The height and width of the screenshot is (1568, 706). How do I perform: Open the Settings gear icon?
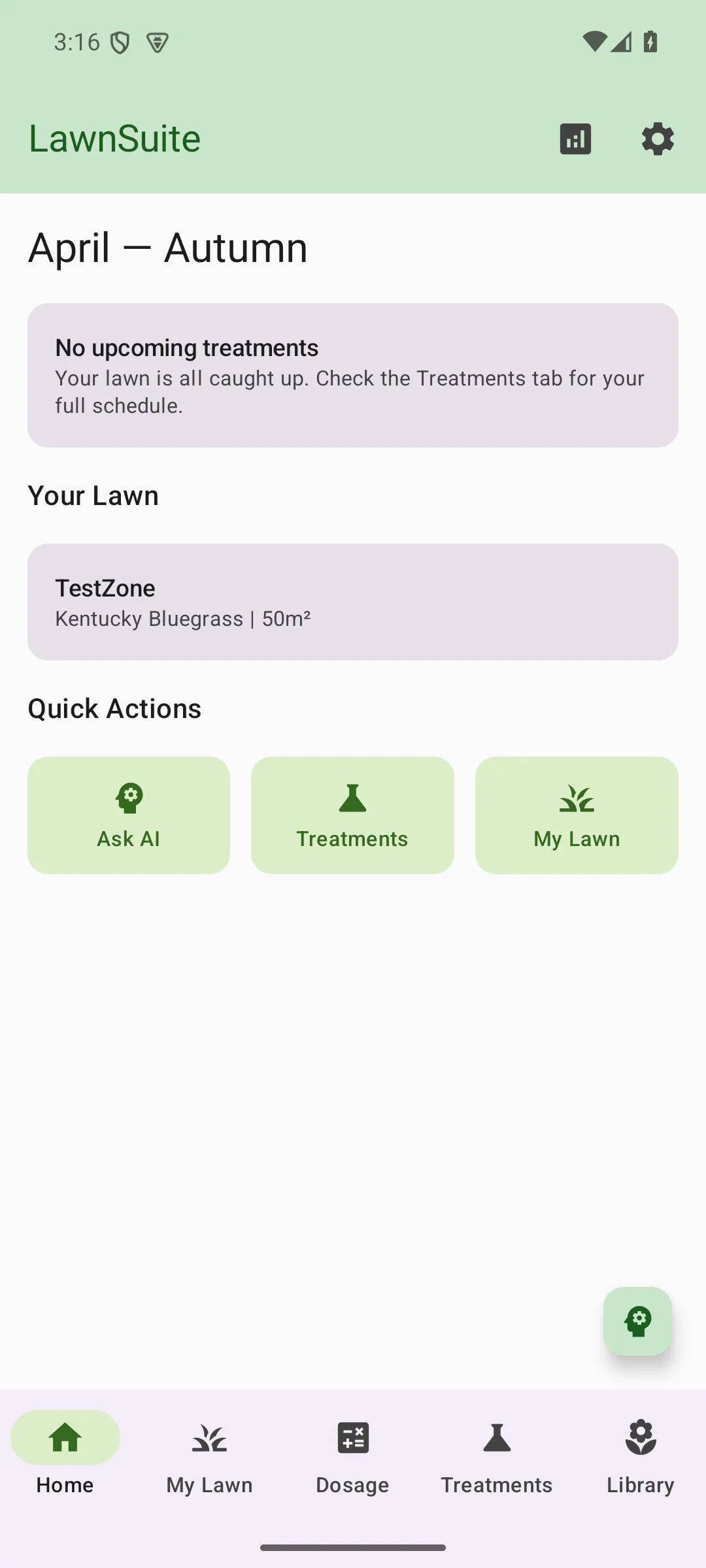click(656, 139)
